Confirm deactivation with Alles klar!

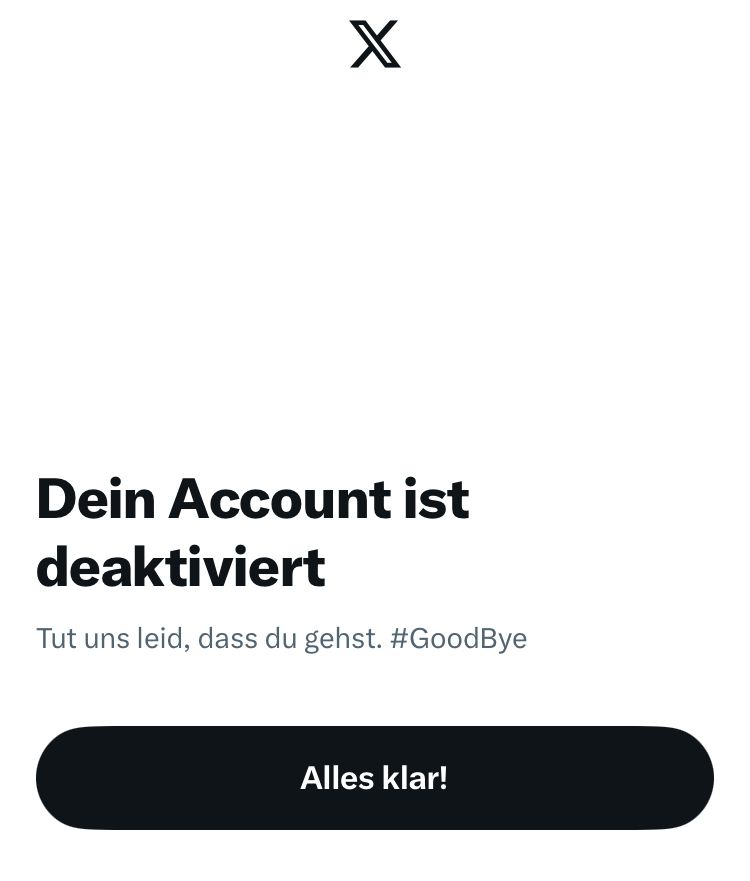pyautogui.click(x=375, y=777)
